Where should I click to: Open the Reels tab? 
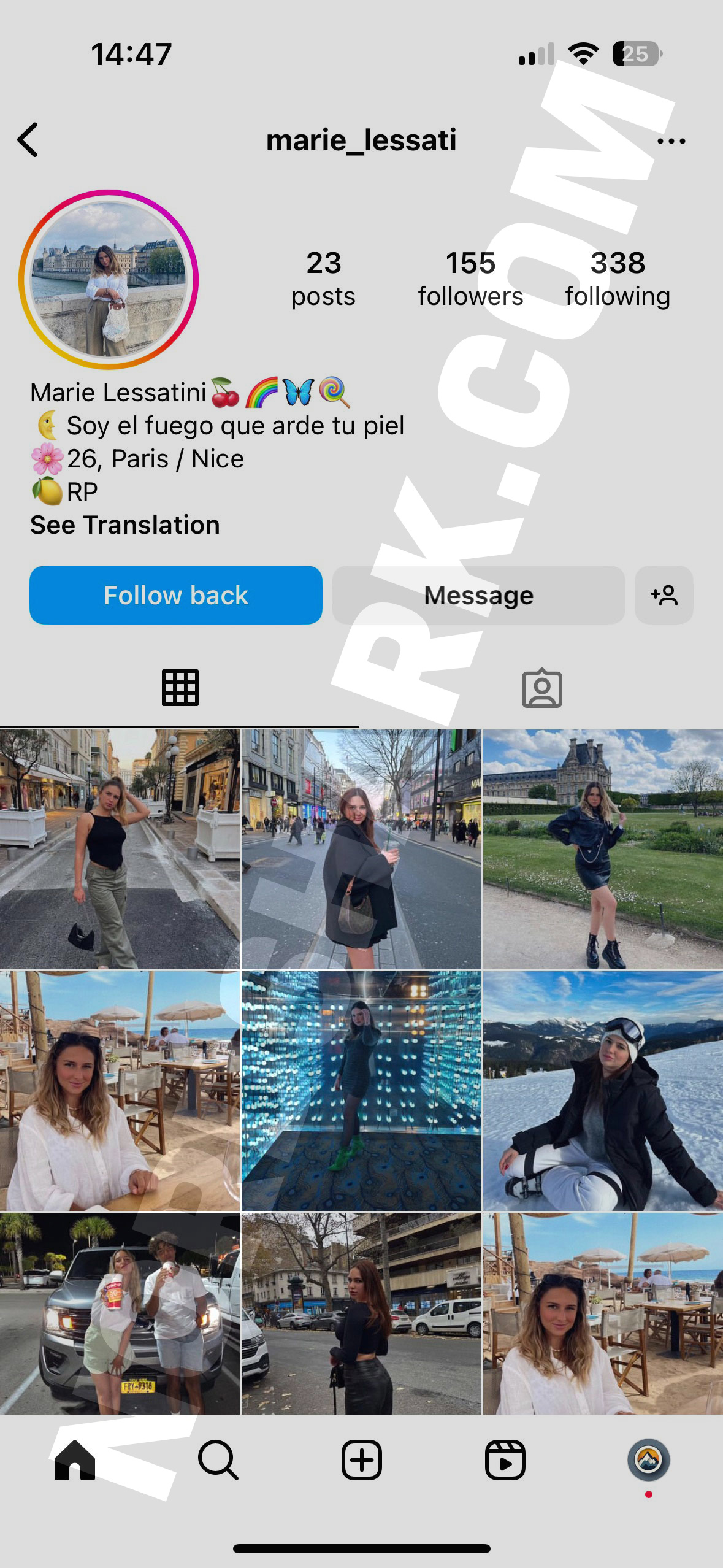(505, 1460)
